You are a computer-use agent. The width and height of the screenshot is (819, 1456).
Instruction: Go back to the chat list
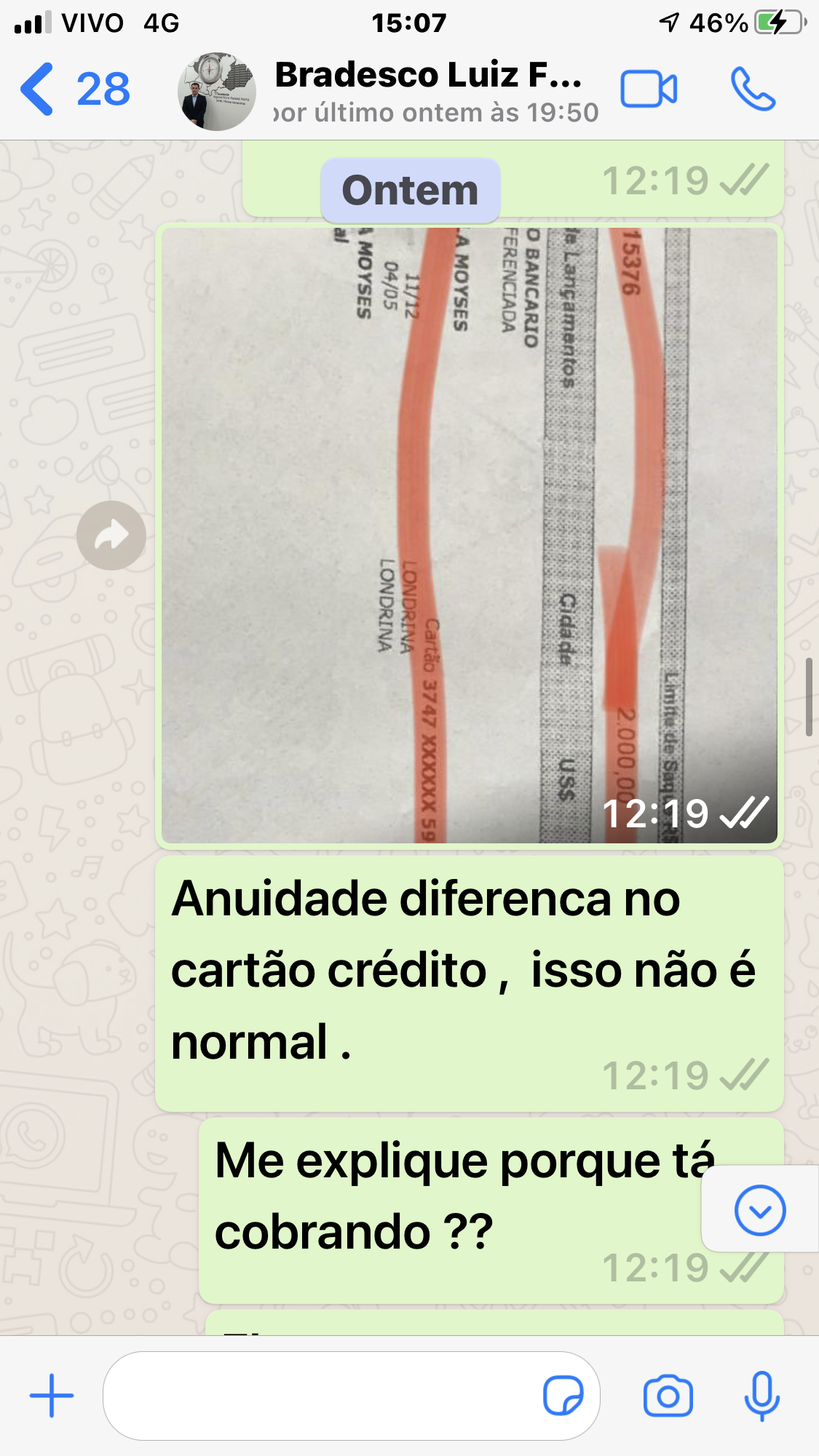(74, 89)
